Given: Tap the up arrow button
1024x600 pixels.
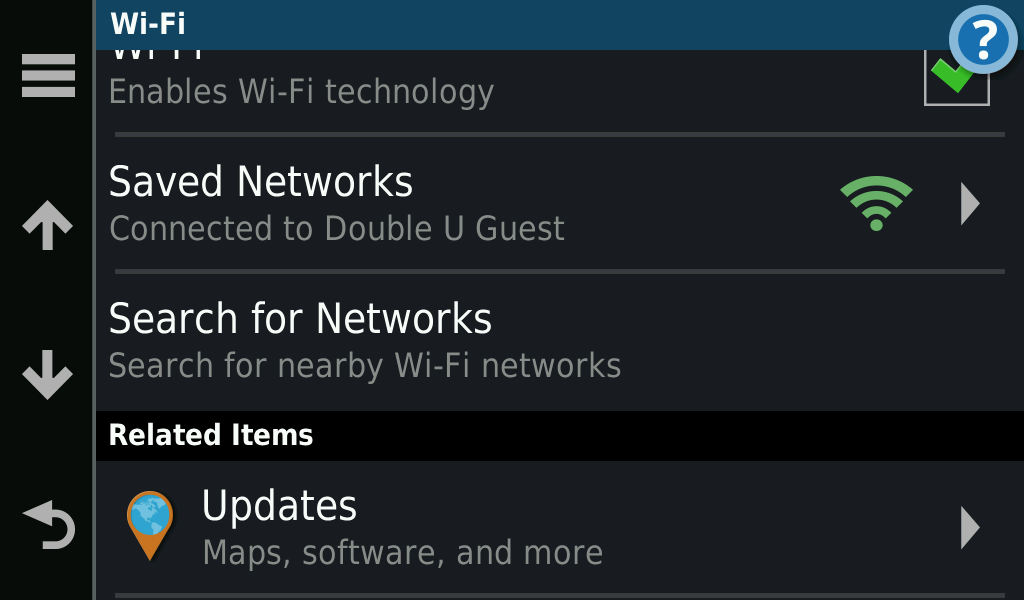Looking at the screenshot, I should (48, 225).
